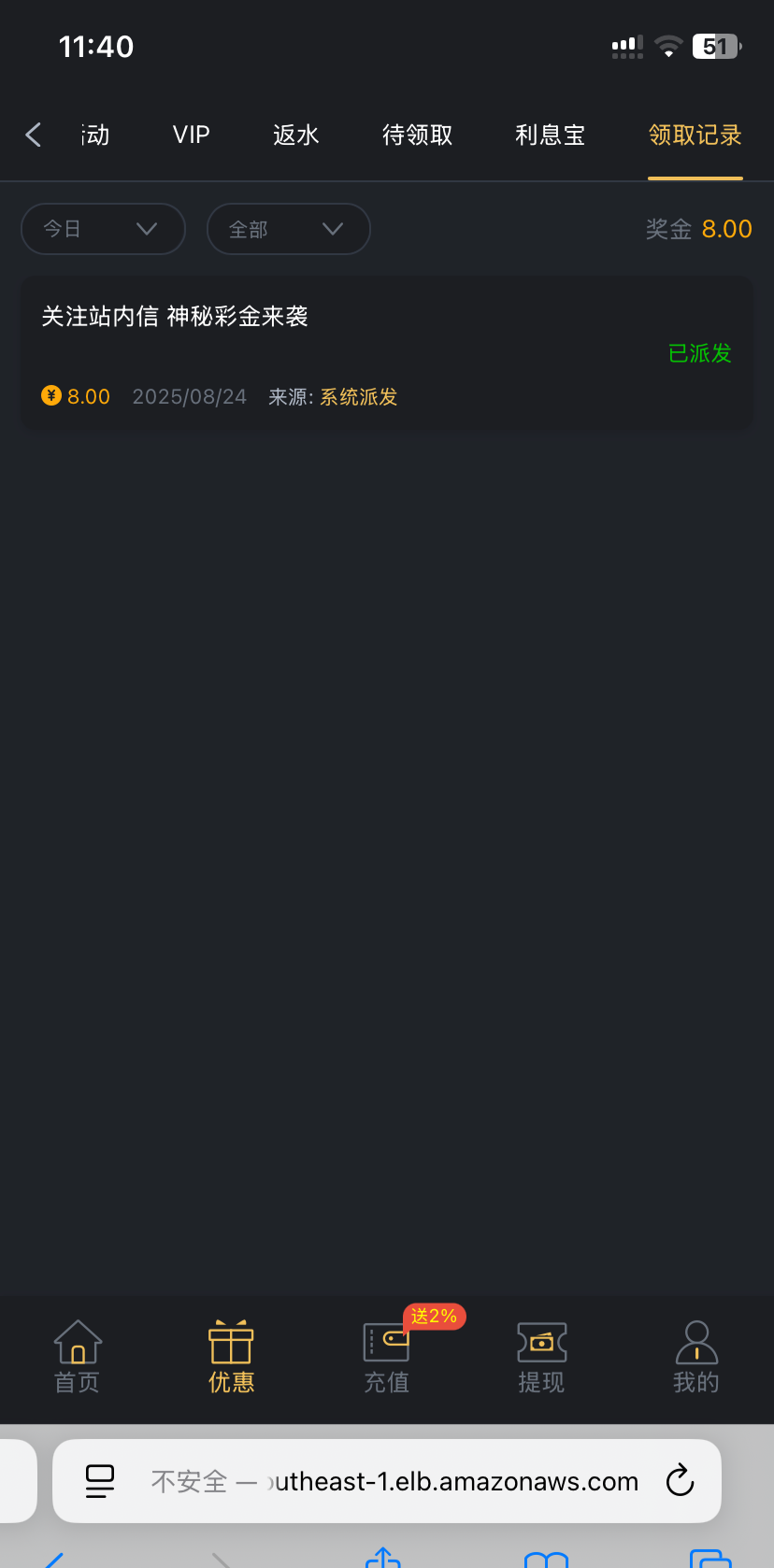The image size is (774, 1568).
Task: Switch to the 我的 profile section
Action: pyautogui.click(x=695, y=1356)
